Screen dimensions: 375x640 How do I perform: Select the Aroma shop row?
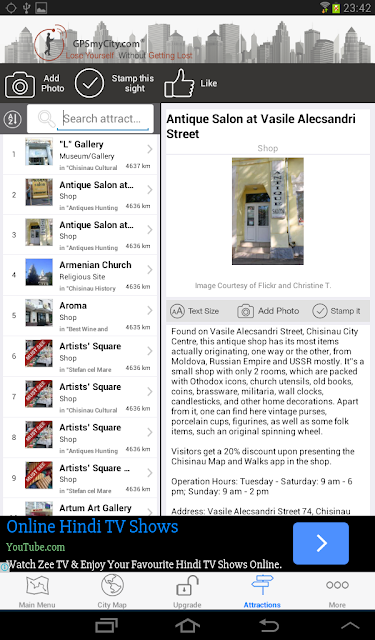(x=80, y=316)
